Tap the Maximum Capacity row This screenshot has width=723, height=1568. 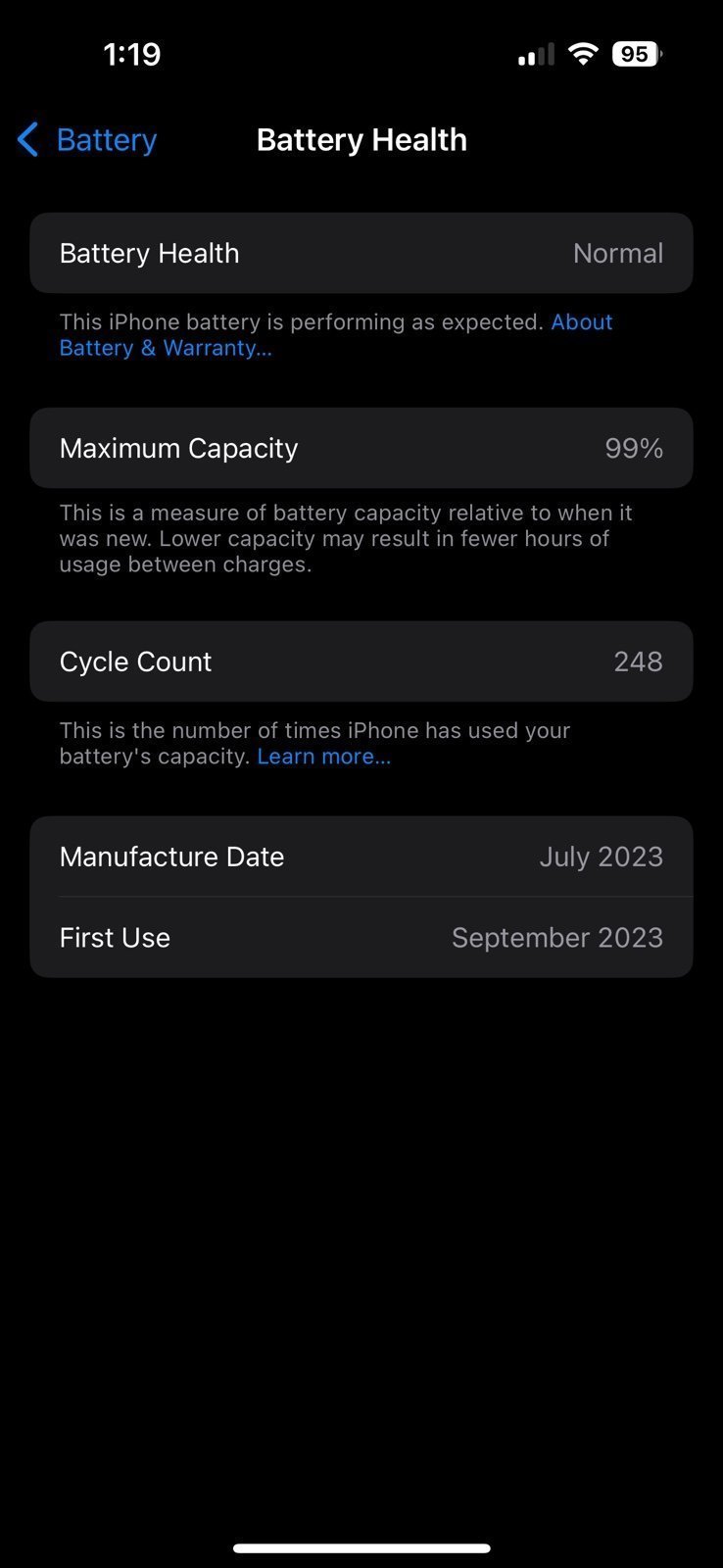[x=361, y=448]
